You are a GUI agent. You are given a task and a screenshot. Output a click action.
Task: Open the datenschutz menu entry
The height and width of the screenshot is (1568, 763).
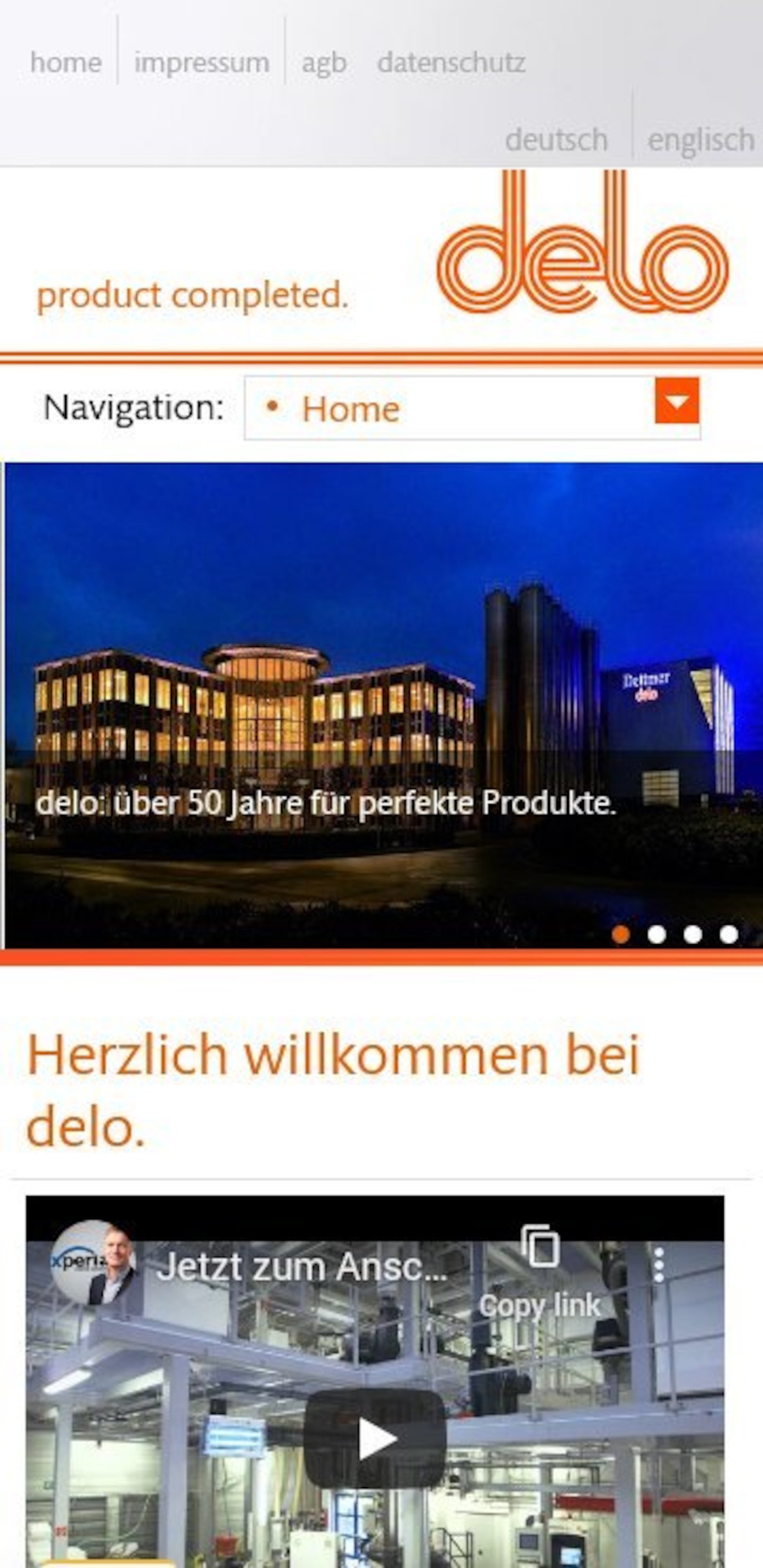(x=452, y=61)
